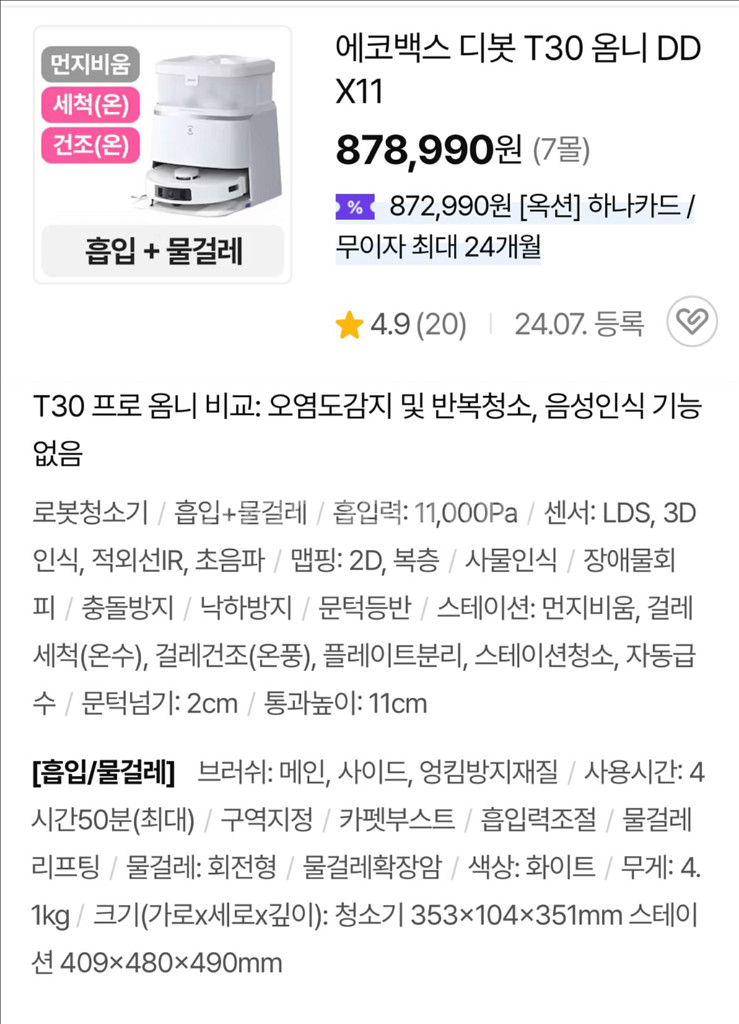739x1024 pixels.
Task: Open the 에코백스 디봇 T30 옴니 DDX11 title
Action: click(519, 67)
